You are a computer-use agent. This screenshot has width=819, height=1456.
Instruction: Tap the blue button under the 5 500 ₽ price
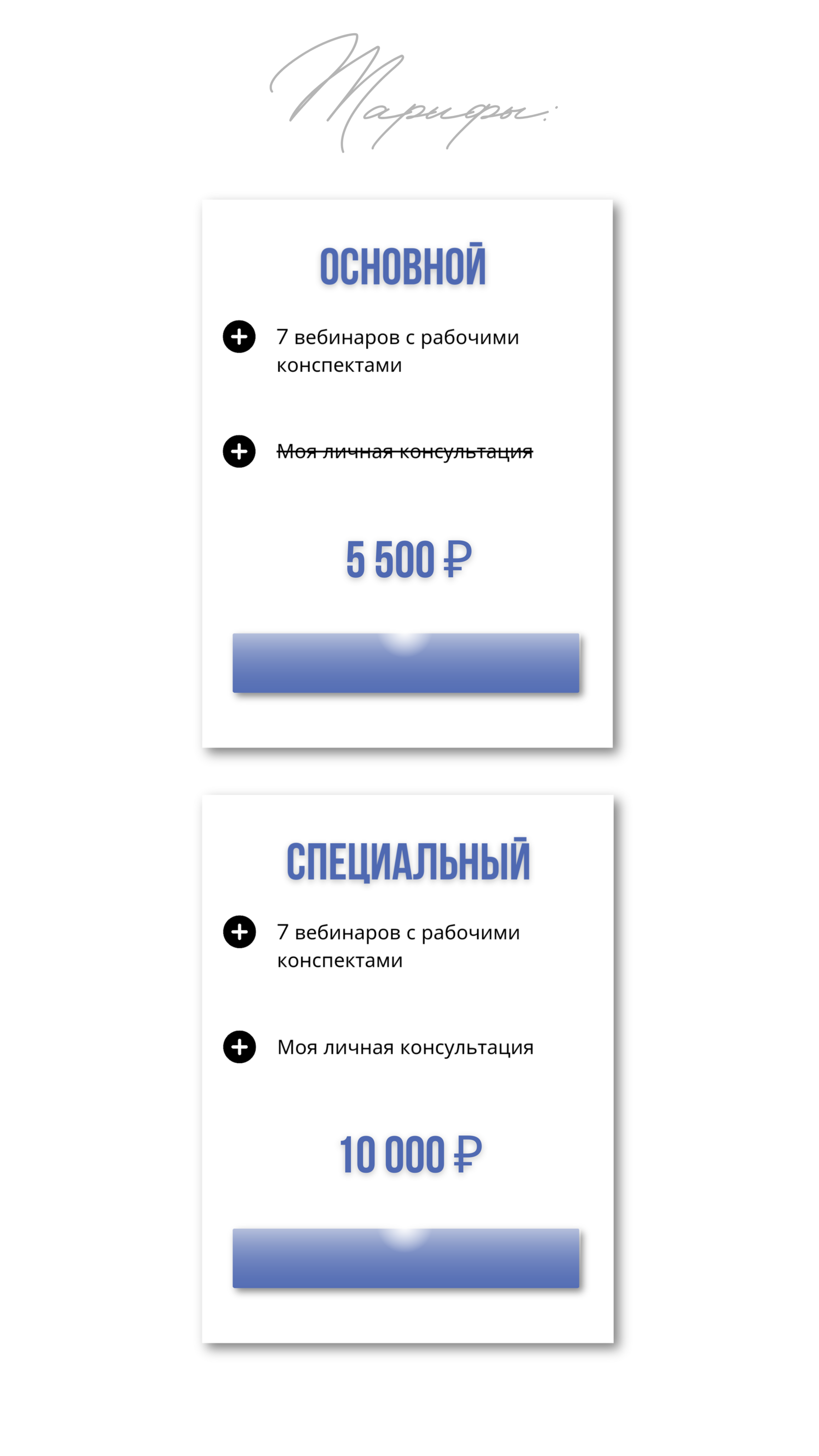pyautogui.click(x=406, y=663)
